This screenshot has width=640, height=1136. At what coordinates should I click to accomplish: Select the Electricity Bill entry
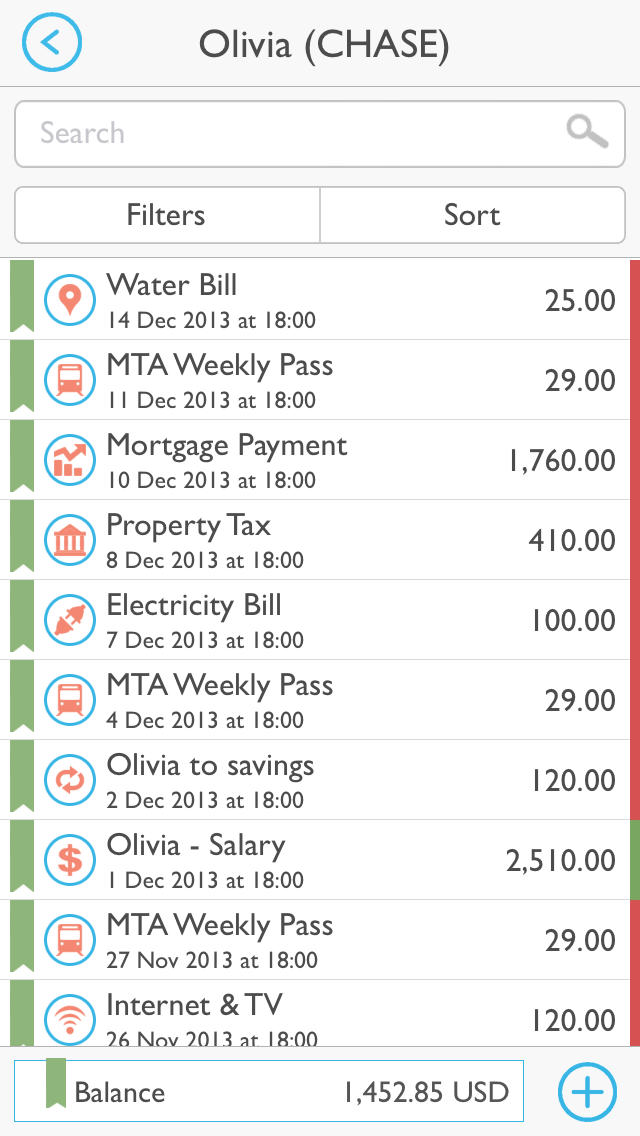[x=320, y=620]
